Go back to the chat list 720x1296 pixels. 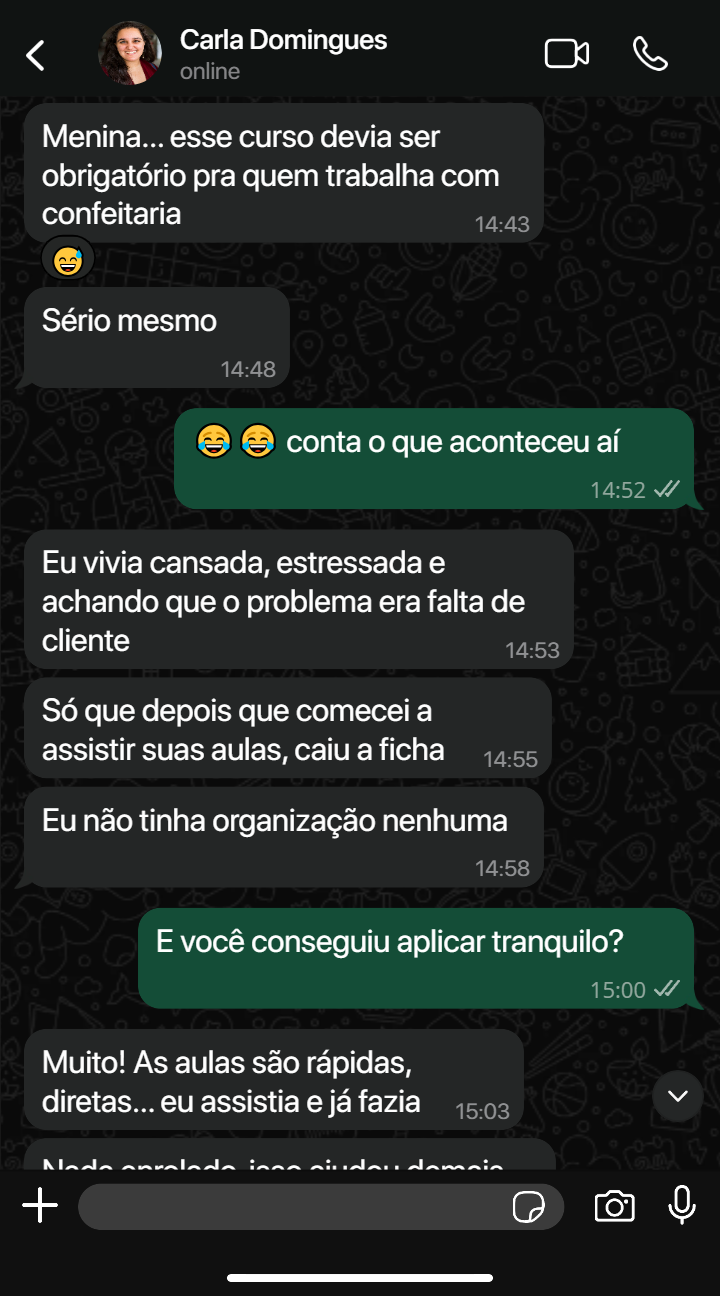(x=36, y=55)
